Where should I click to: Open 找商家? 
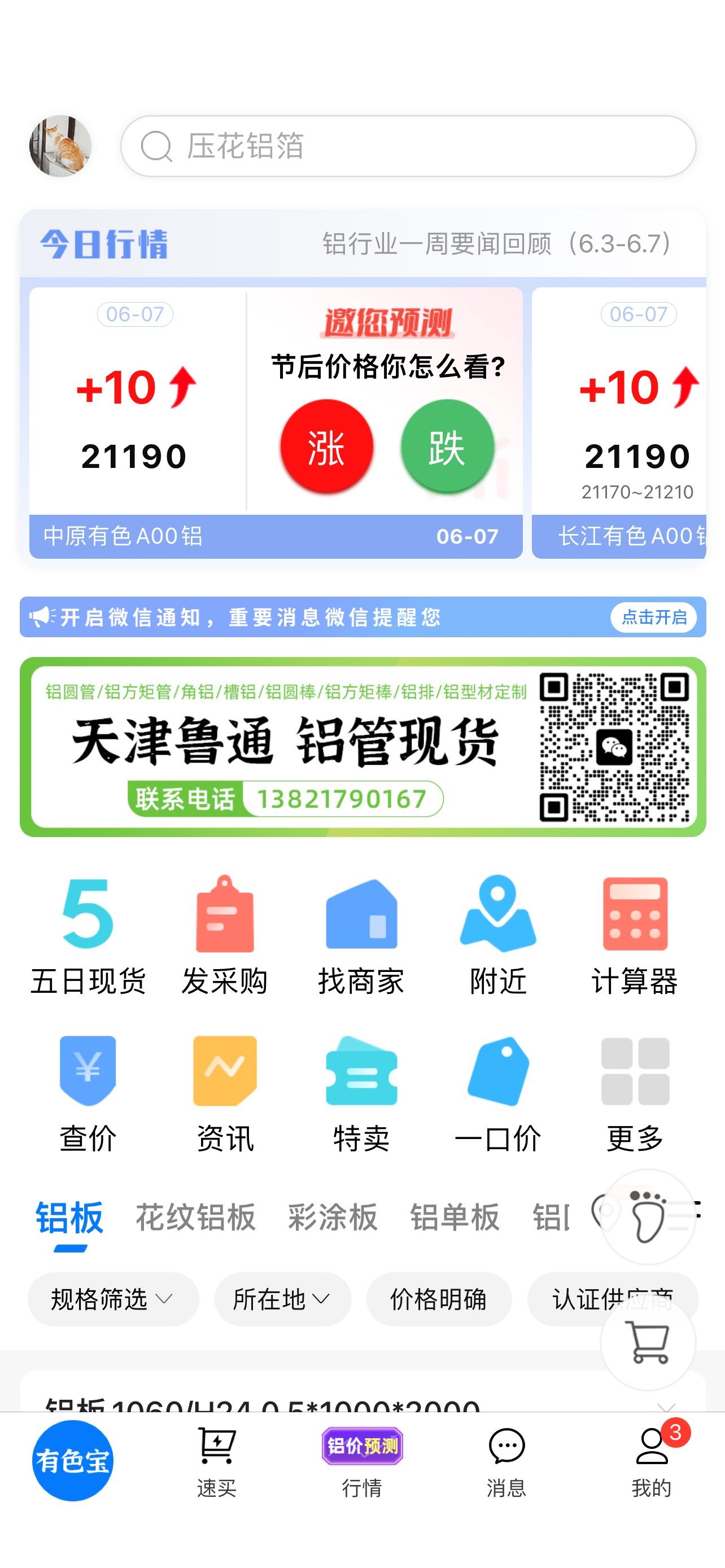[x=361, y=935]
